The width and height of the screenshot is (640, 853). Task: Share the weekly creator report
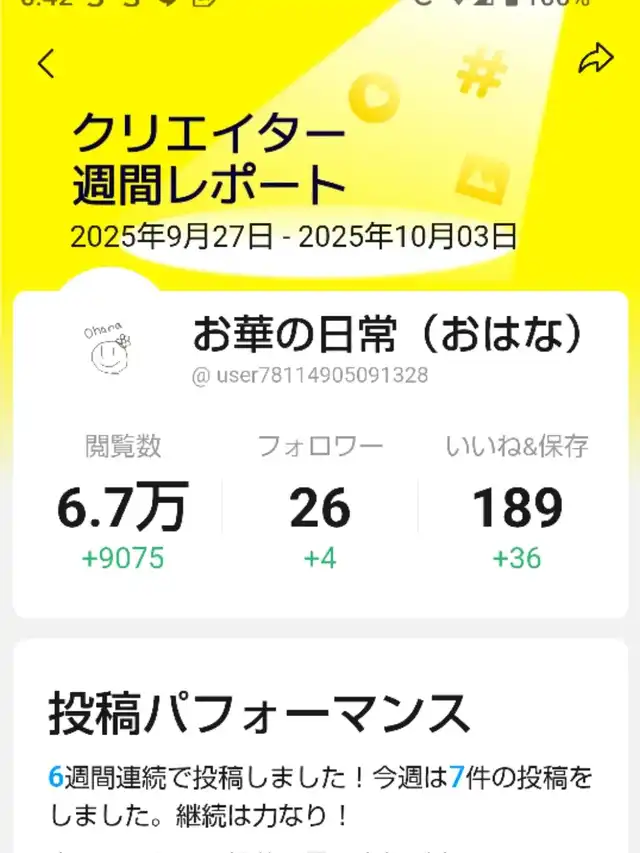(595, 61)
